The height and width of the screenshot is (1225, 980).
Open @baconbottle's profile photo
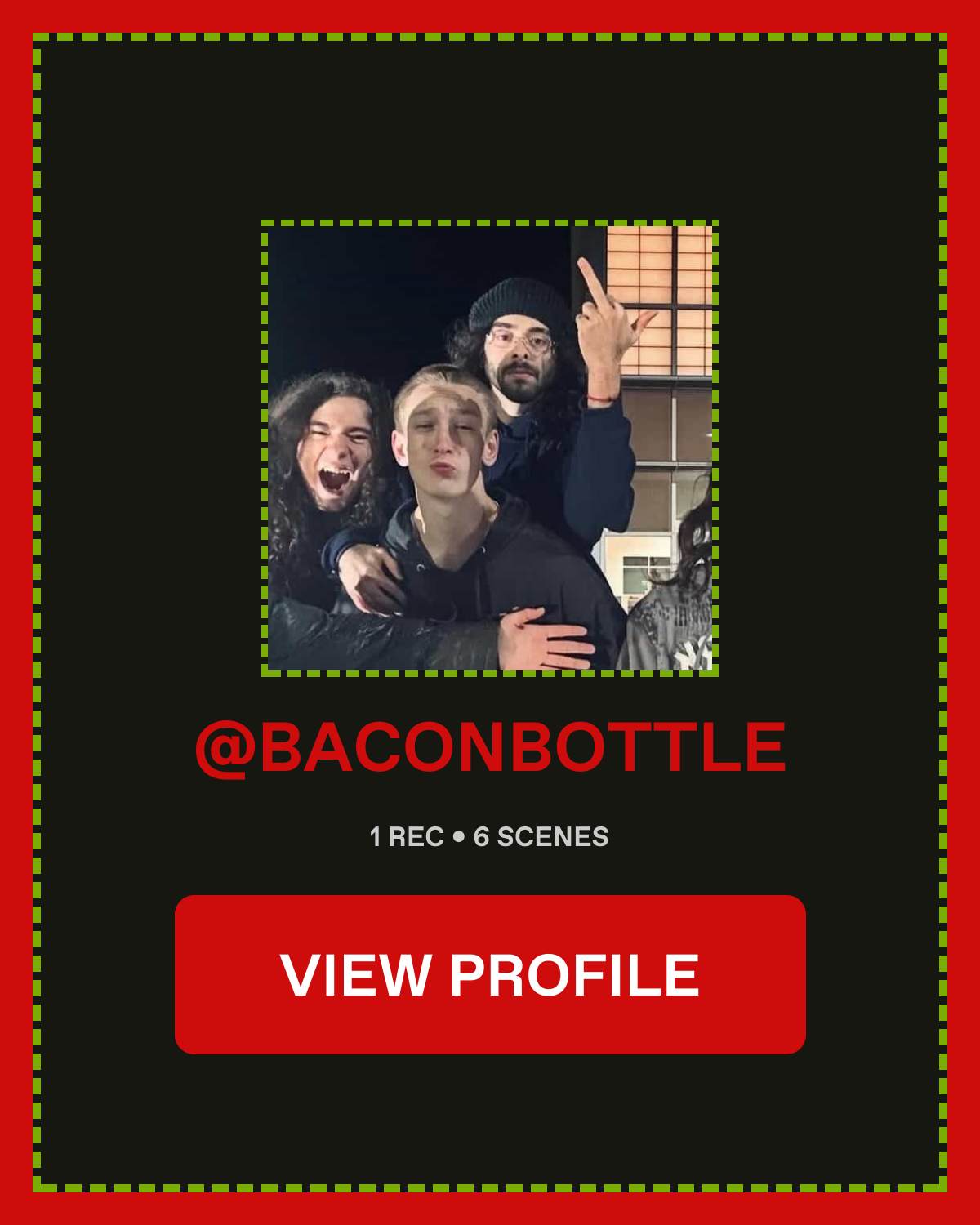(x=490, y=448)
